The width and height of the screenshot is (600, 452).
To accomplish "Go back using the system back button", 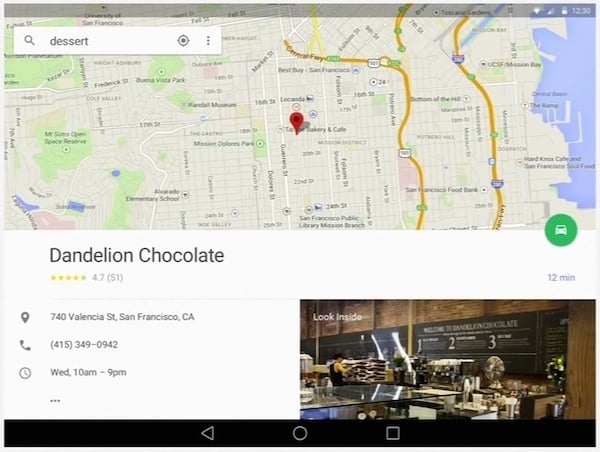I will pyautogui.click(x=207, y=433).
